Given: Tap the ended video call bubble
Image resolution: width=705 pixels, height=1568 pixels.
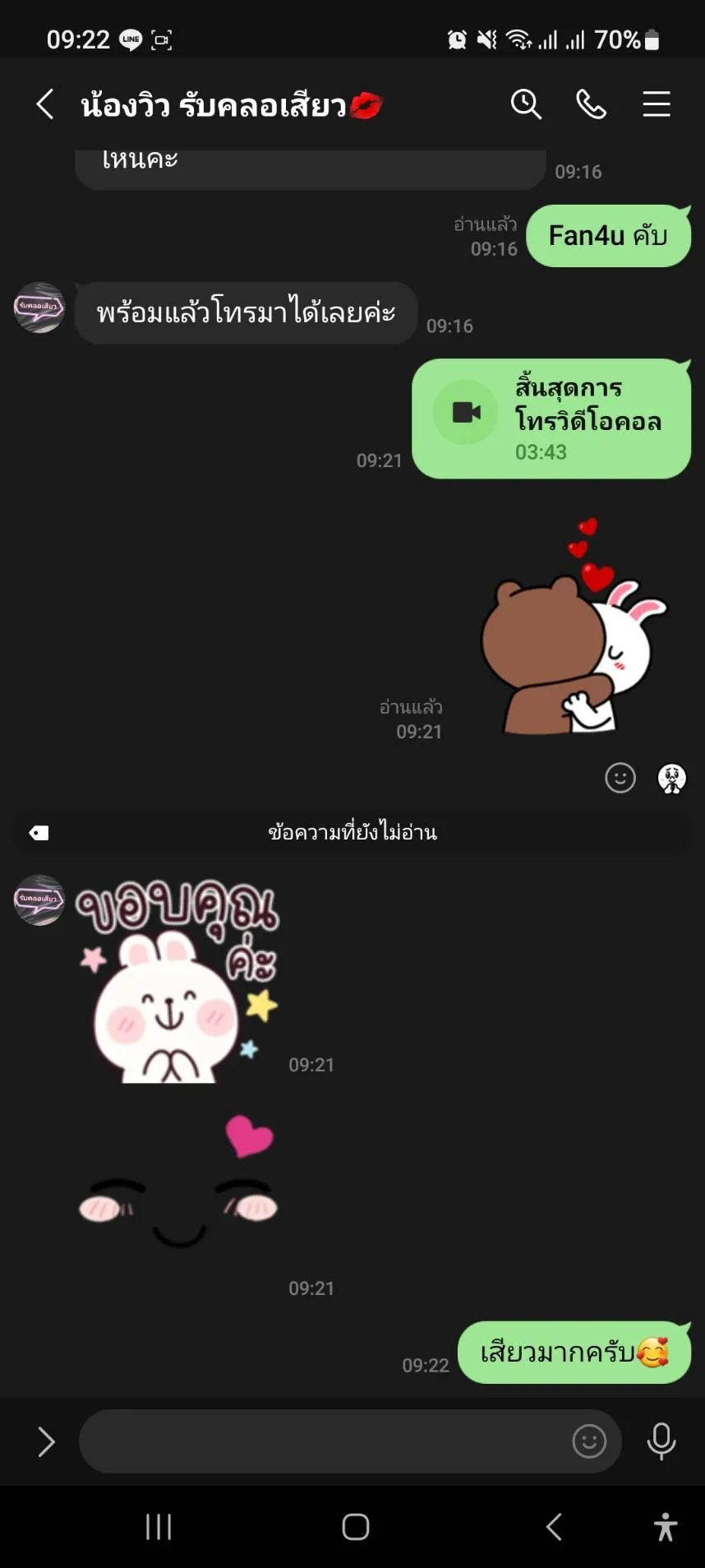Looking at the screenshot, I should coord(551,419).
